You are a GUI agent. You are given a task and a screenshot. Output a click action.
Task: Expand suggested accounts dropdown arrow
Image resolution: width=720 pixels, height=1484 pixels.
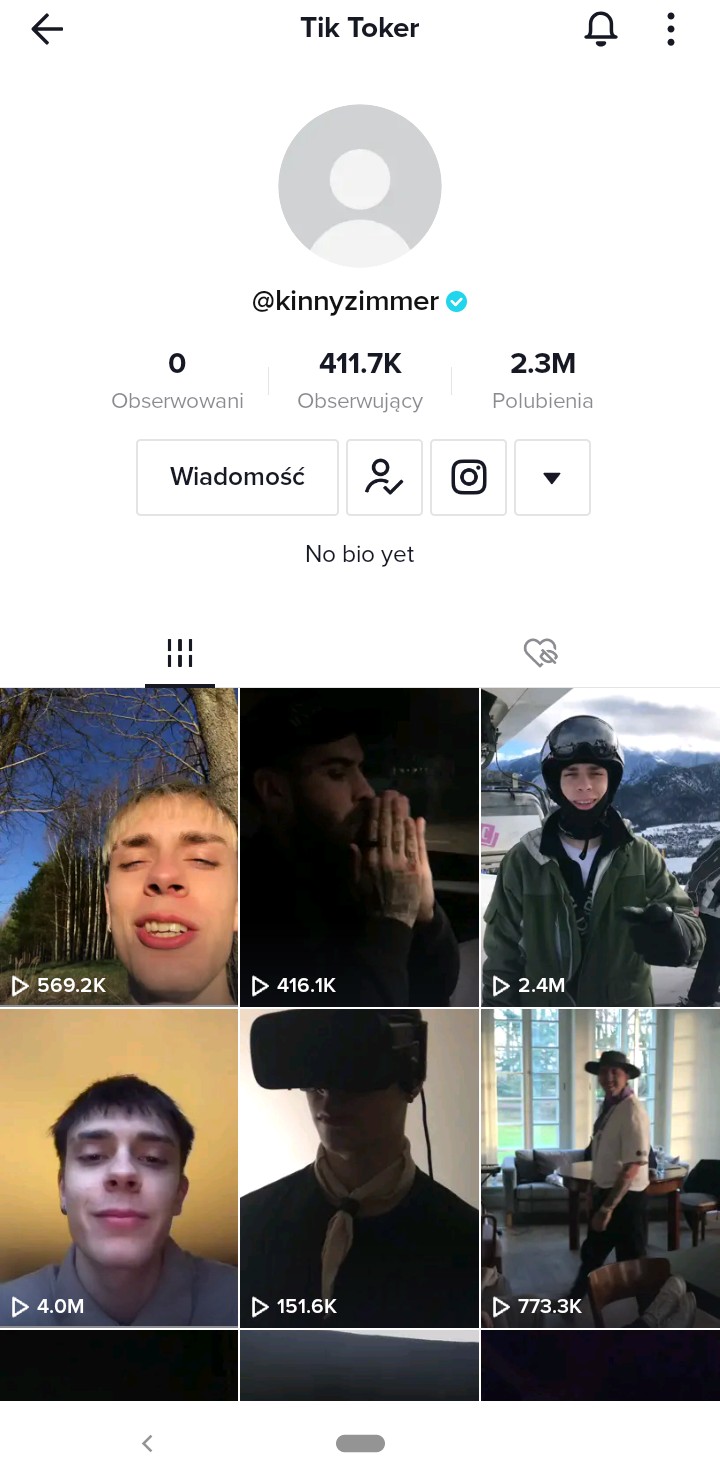coord(552,477)
